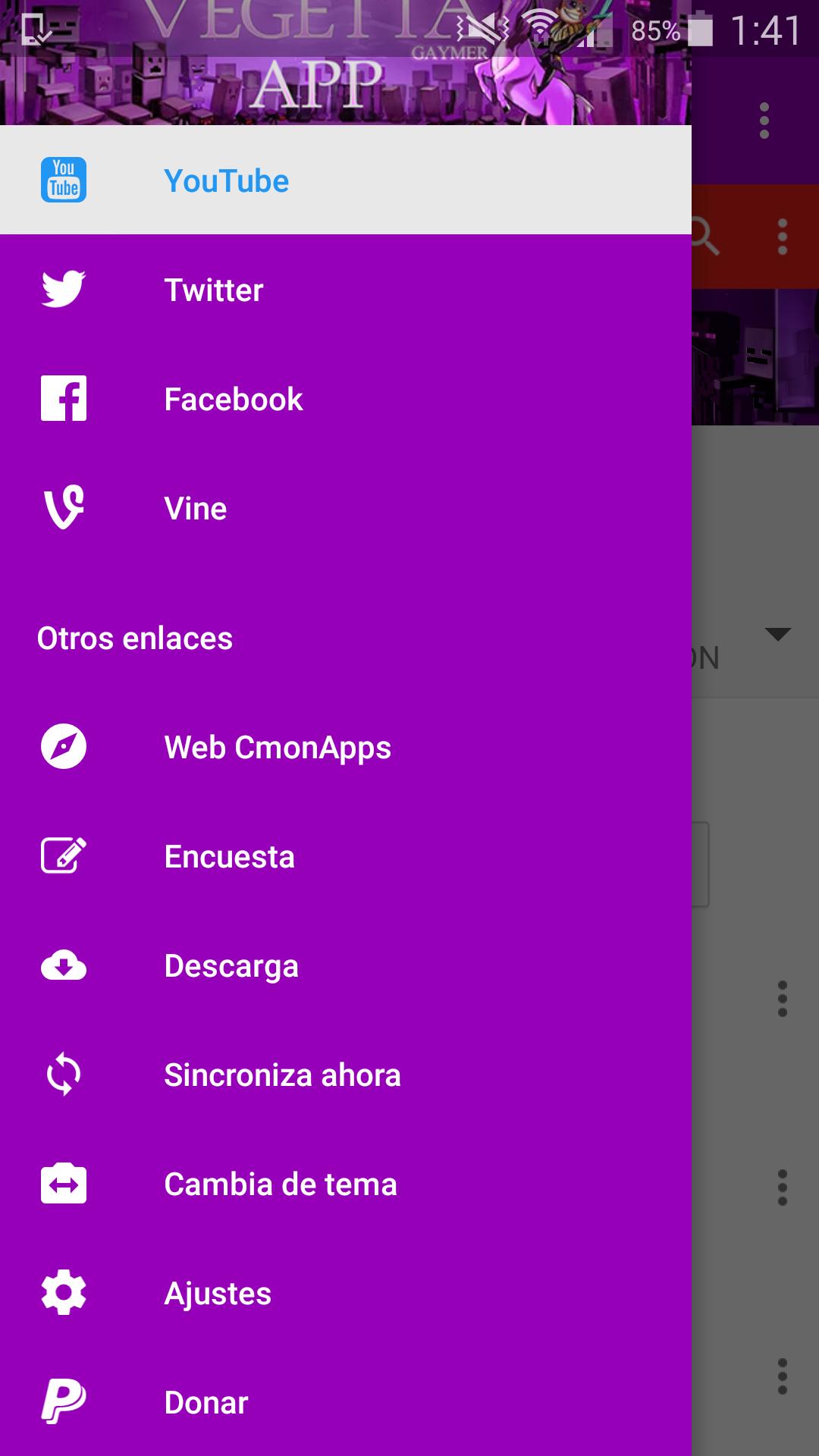819x1456 pixels.
Task: Open the search magnifier on the red bar
Action: pyautogui.click(x=708, y=237)
